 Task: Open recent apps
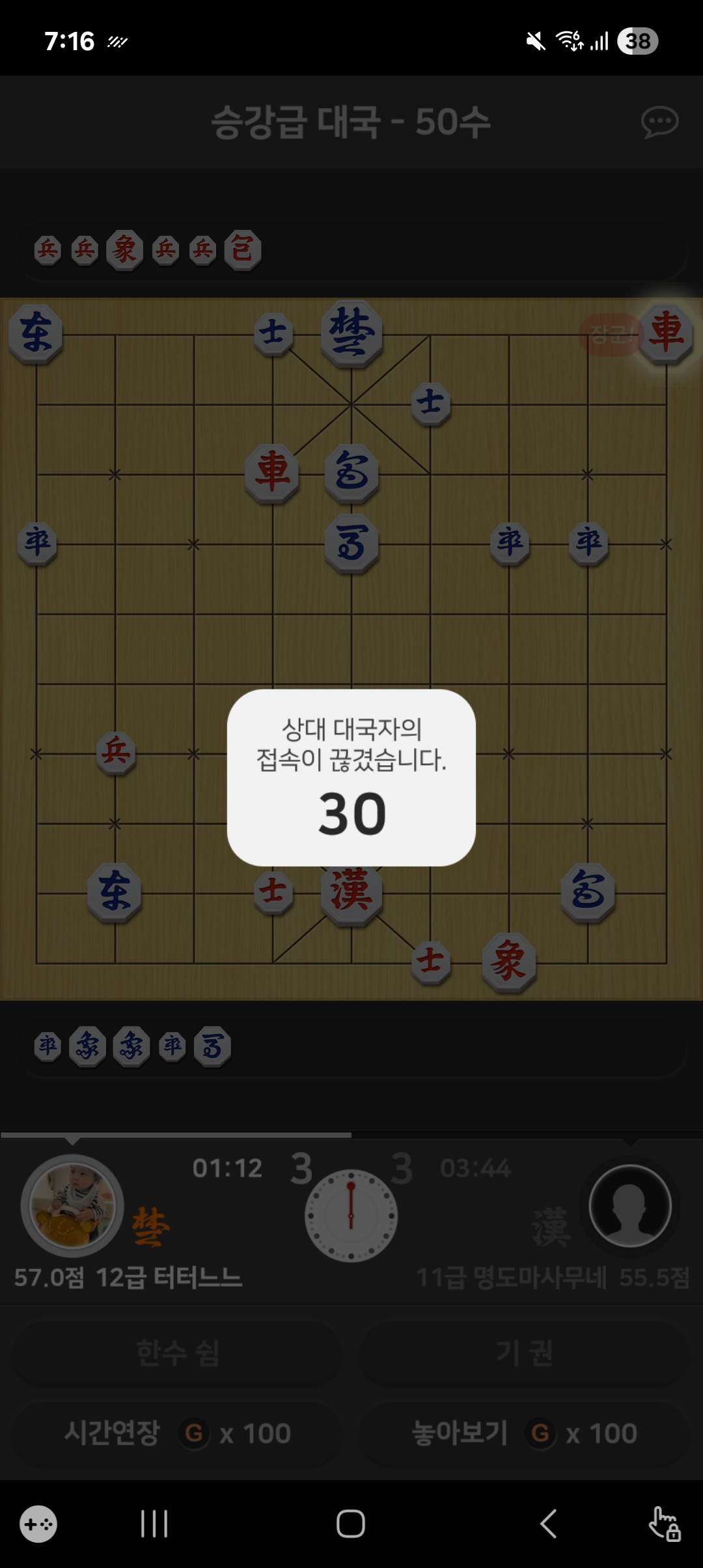[x=154, y=1524]
